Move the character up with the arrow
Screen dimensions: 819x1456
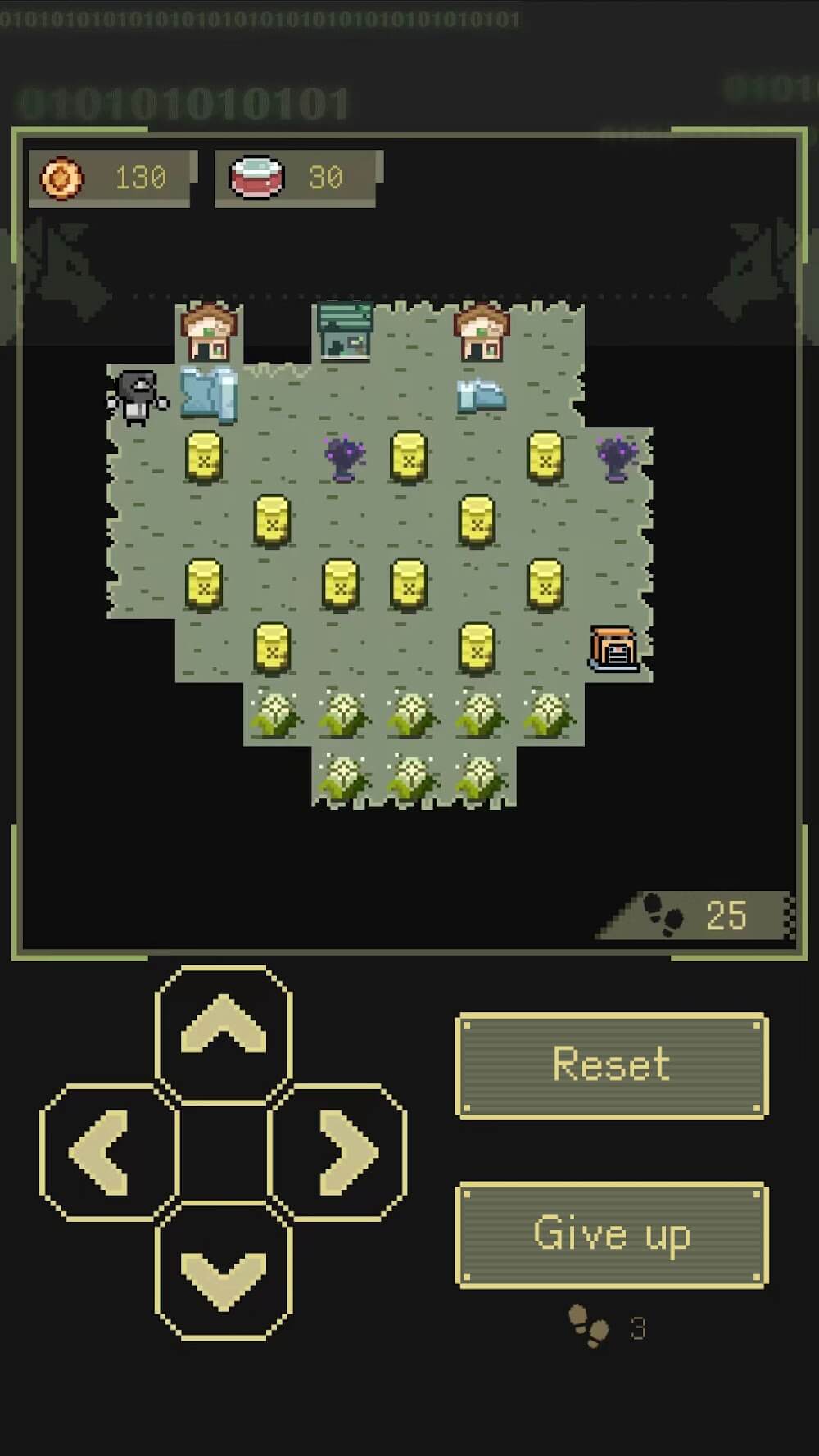[x=224, y=1031]
